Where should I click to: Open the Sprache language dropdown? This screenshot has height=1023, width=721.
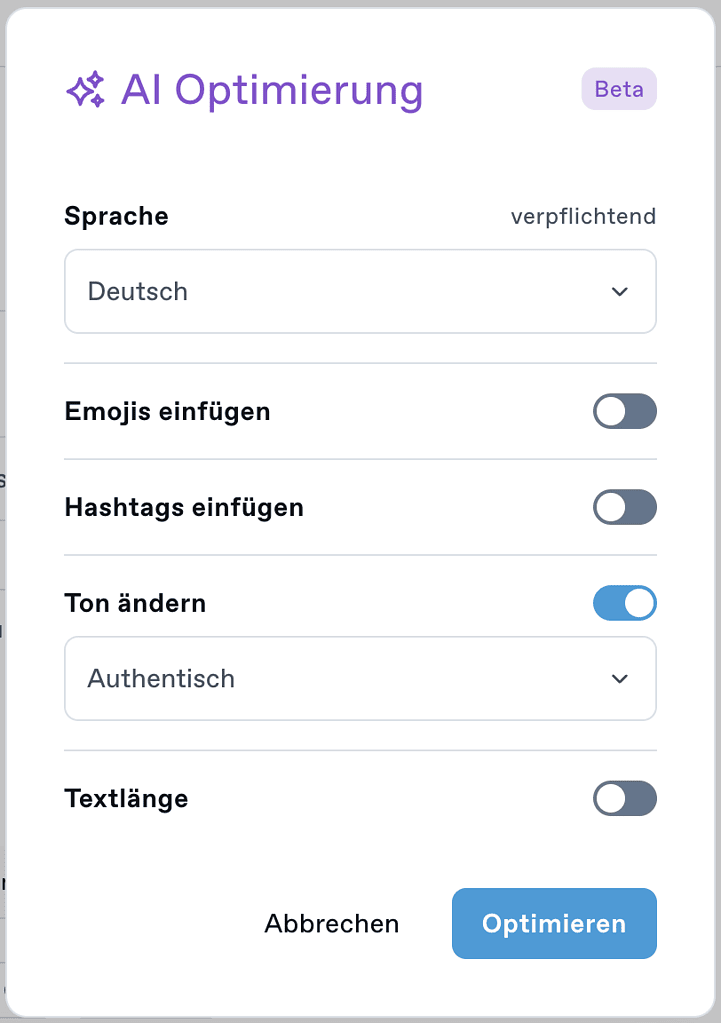(x=360, y=291)
